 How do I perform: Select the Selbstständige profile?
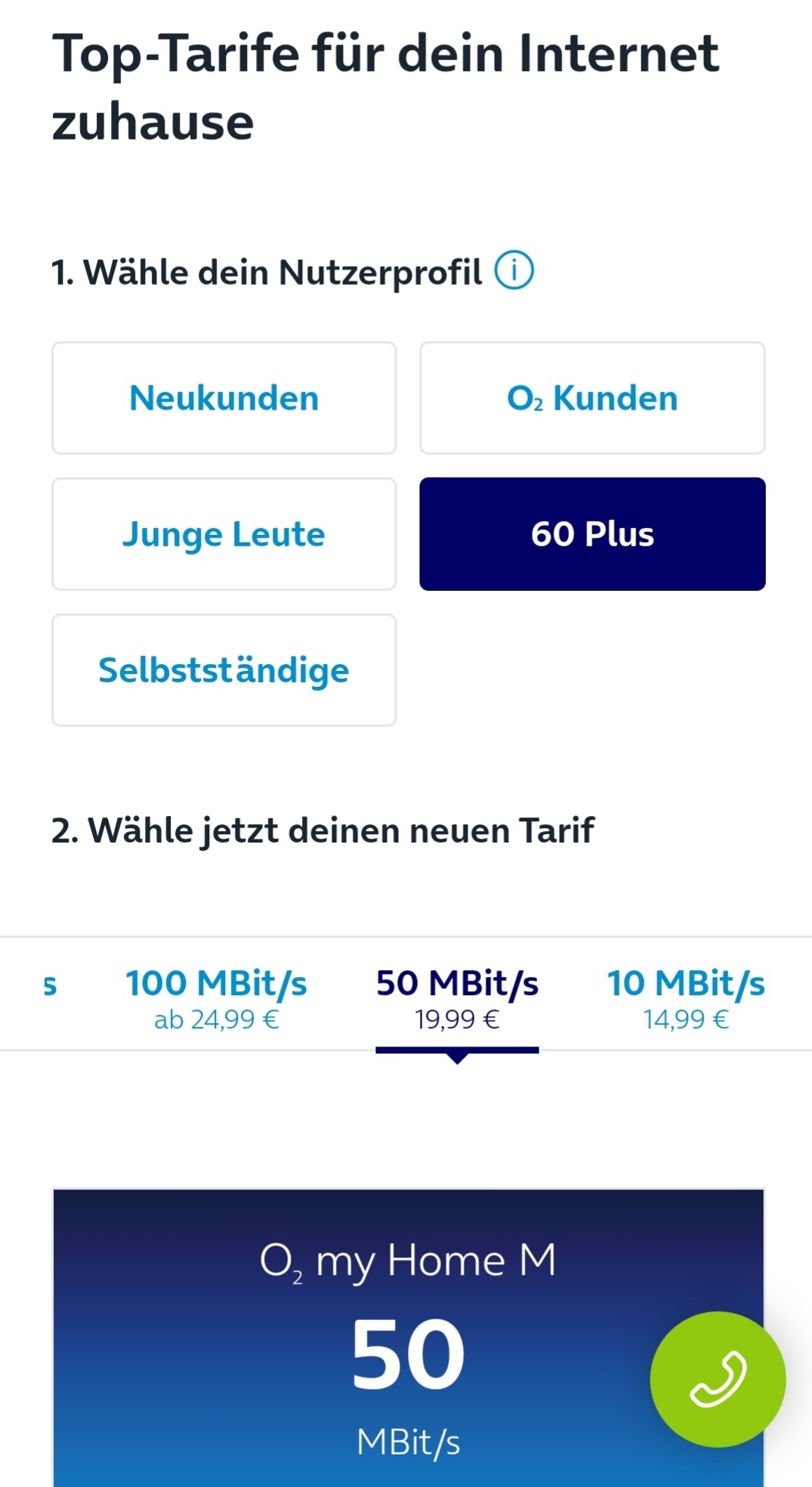(224, 670)
